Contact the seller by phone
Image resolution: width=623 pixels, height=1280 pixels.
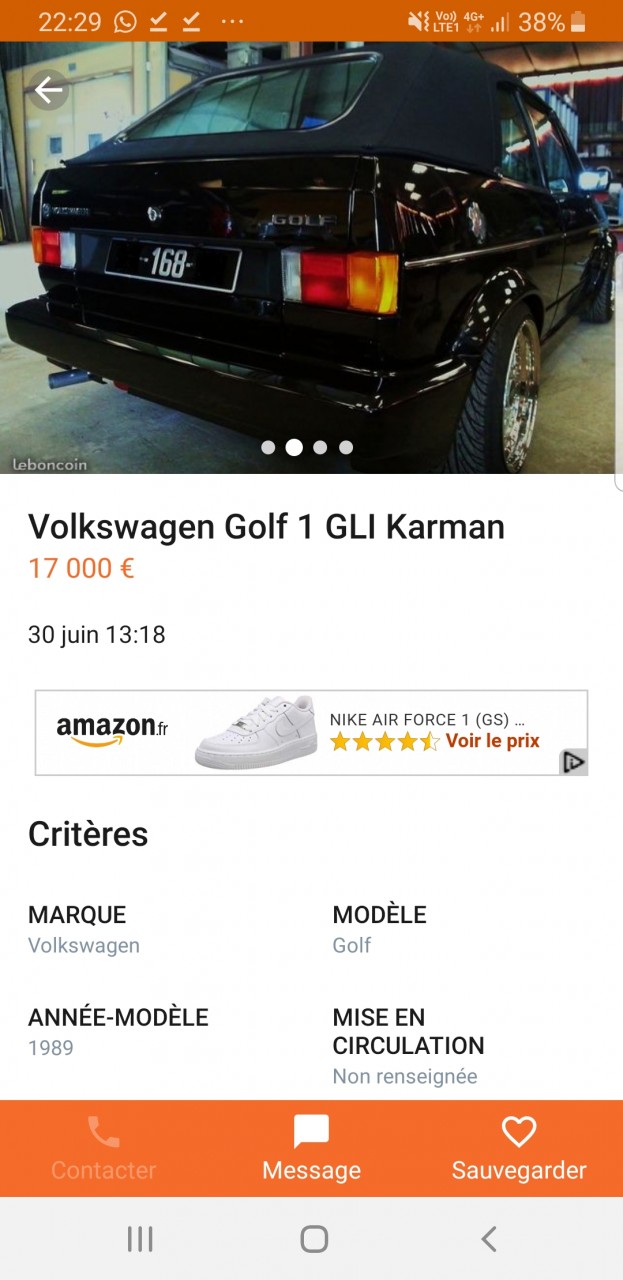tap(103, 1148)
